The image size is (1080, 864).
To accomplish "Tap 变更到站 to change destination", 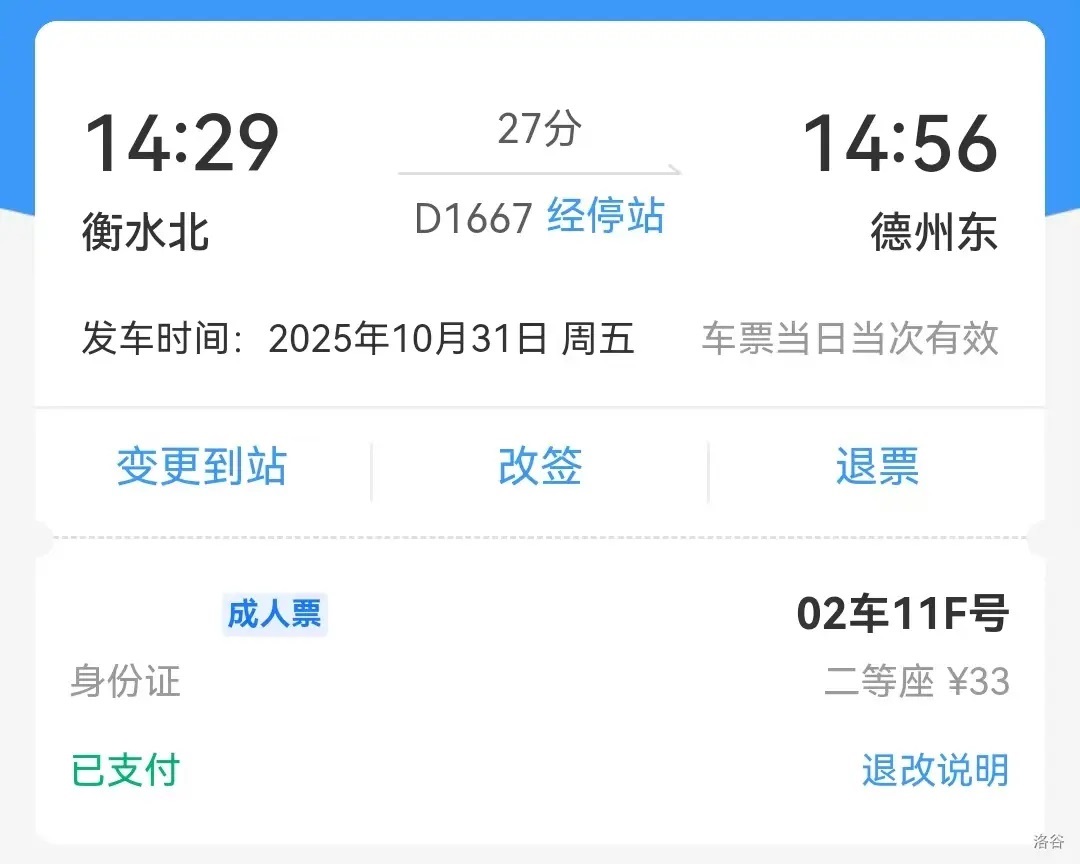I will pos(202,467).
